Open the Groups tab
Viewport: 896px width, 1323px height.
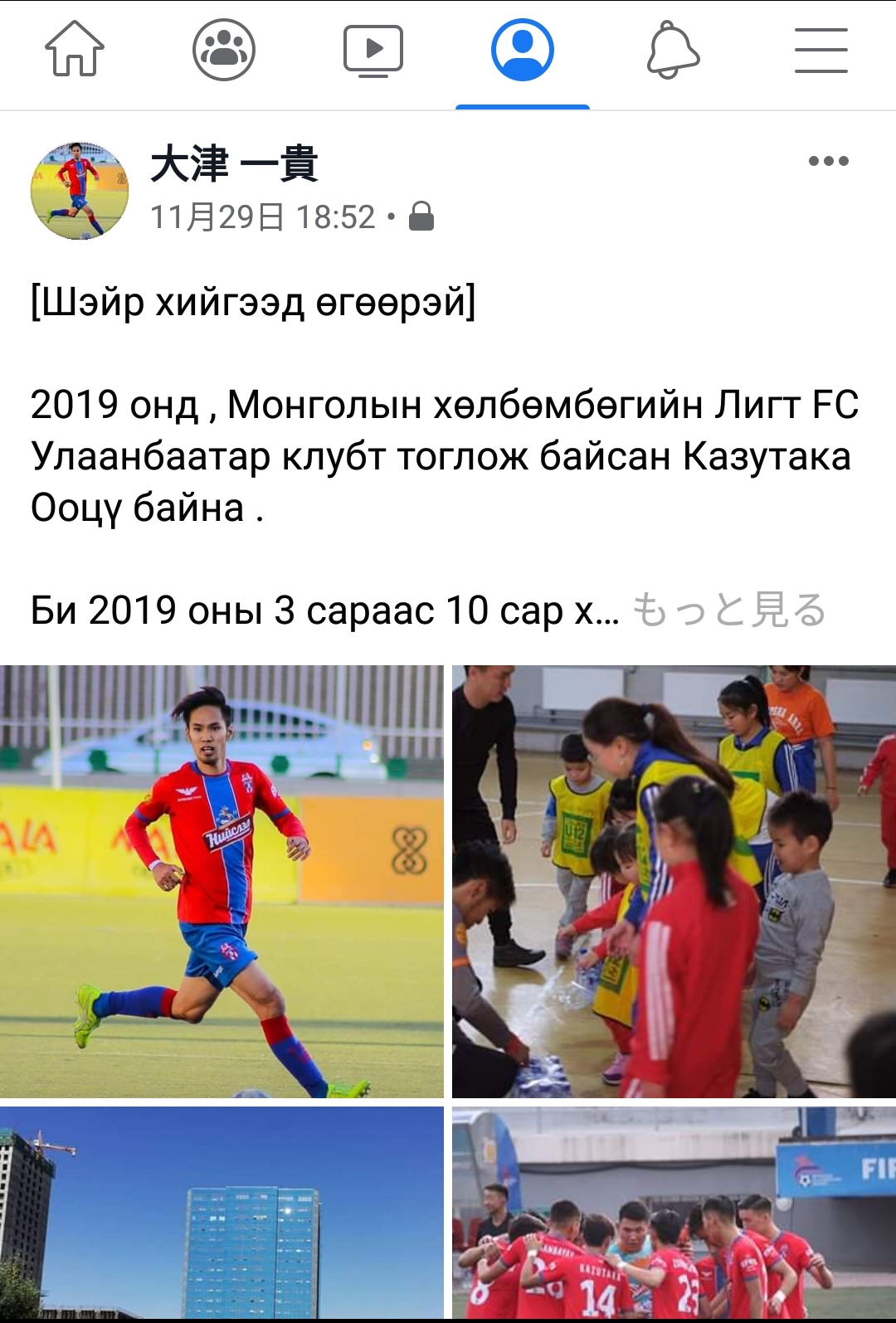point(224,50)
